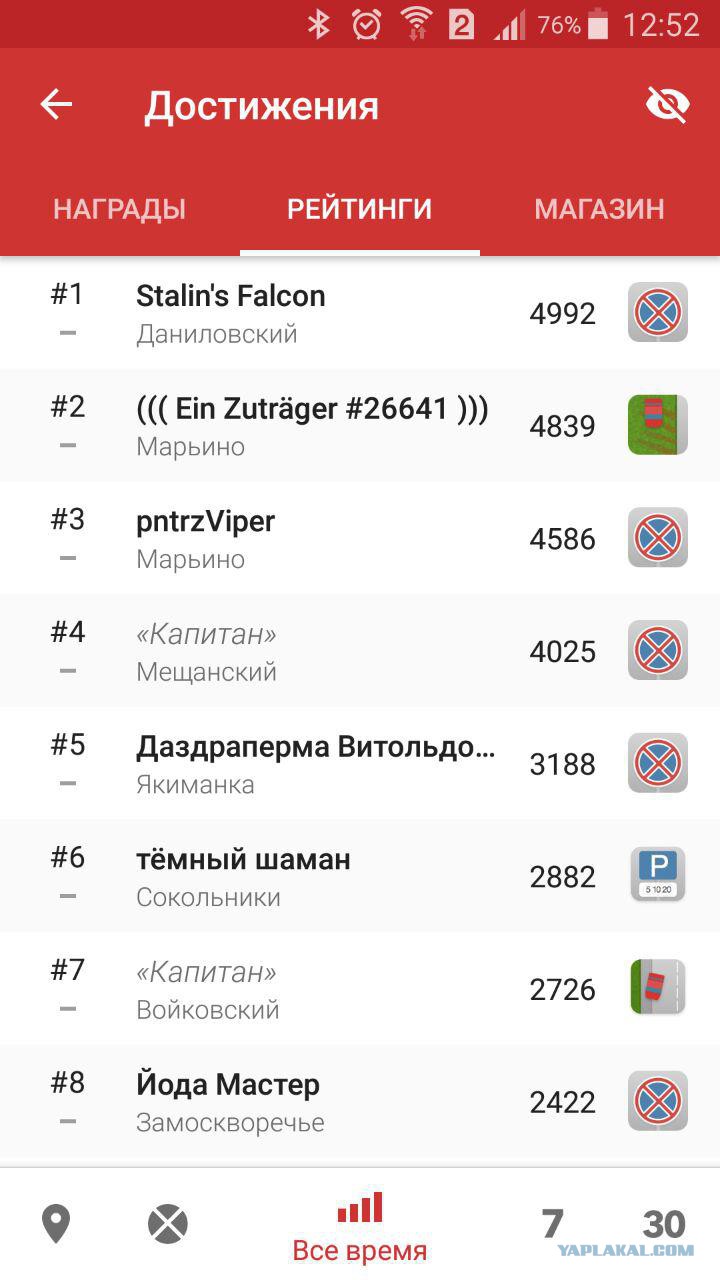This screenshot has width=720, height=1280.
Task: Open the Магазин tab
Action: pos(599,209)
